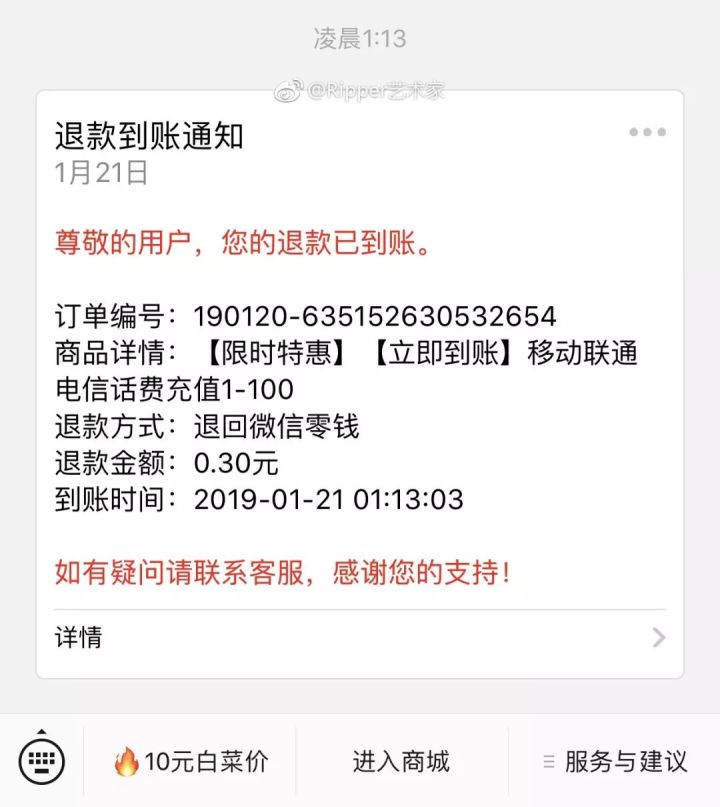This screenshot has width=720, height=807.
Task: Open the three-dot more options on the message card
Action: pos(646,130)
